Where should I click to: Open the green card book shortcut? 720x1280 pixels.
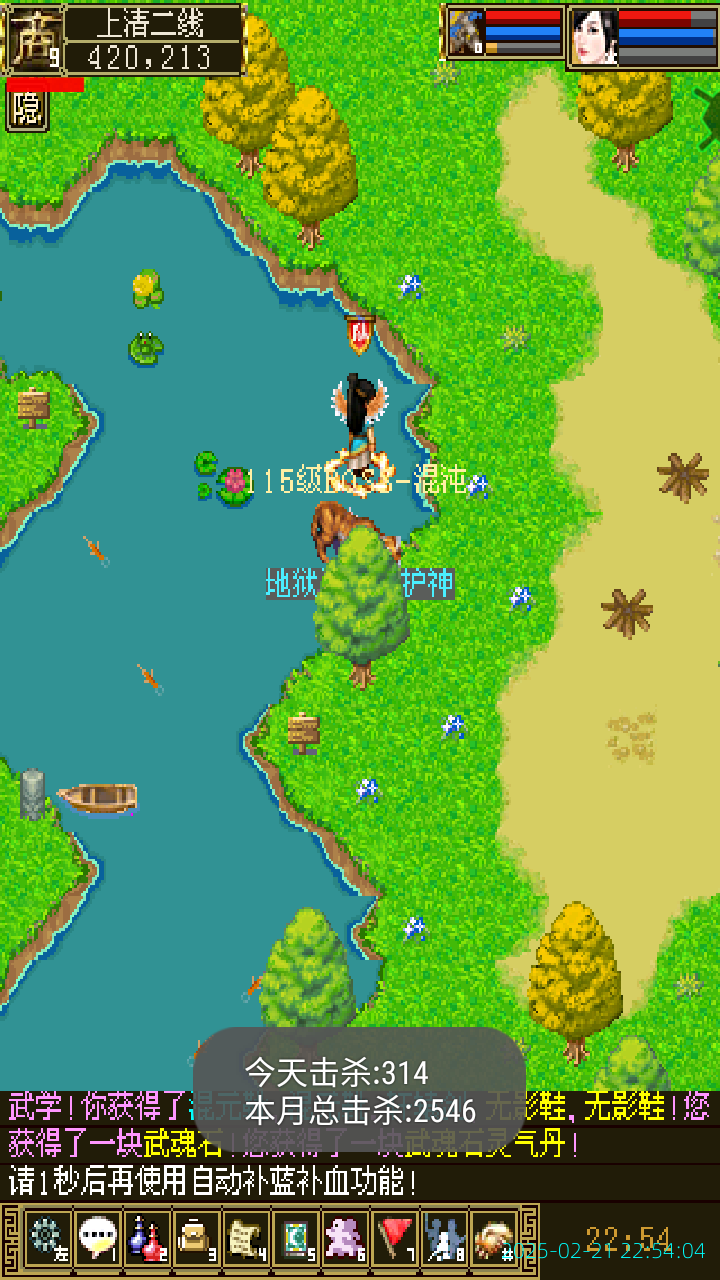[x=296, y=1238]
